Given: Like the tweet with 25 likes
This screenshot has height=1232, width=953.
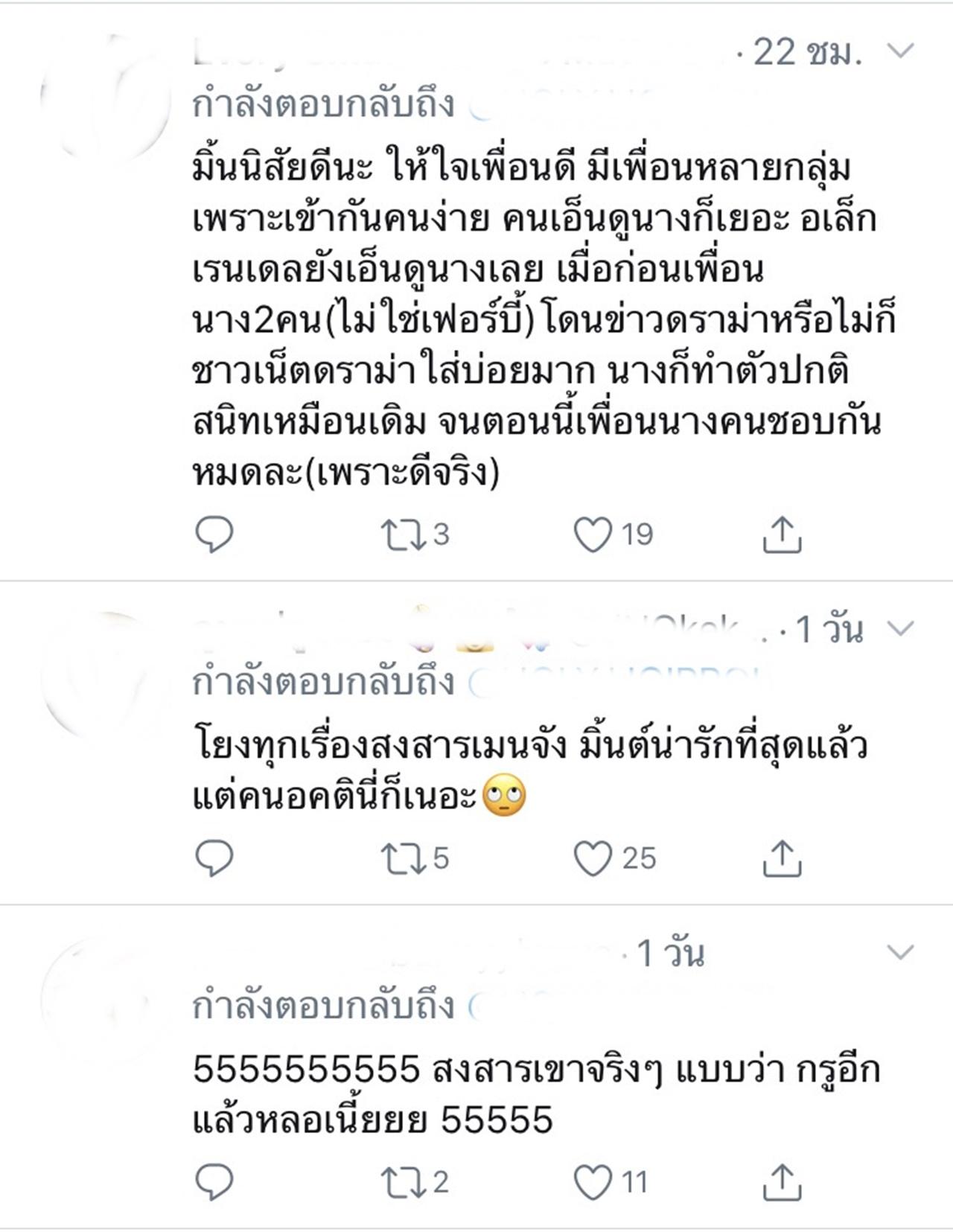Looking at the screenshot, I should pyautogui.click(x=593, y=858).
